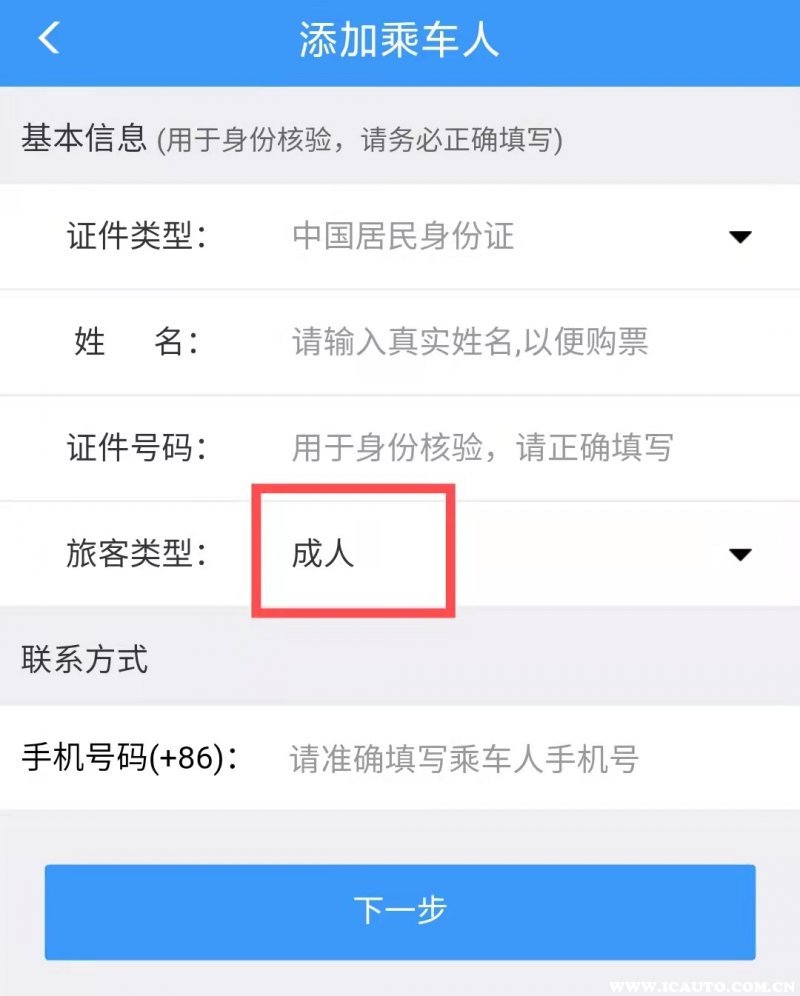Tap the 下一步 button

(400, 911)
